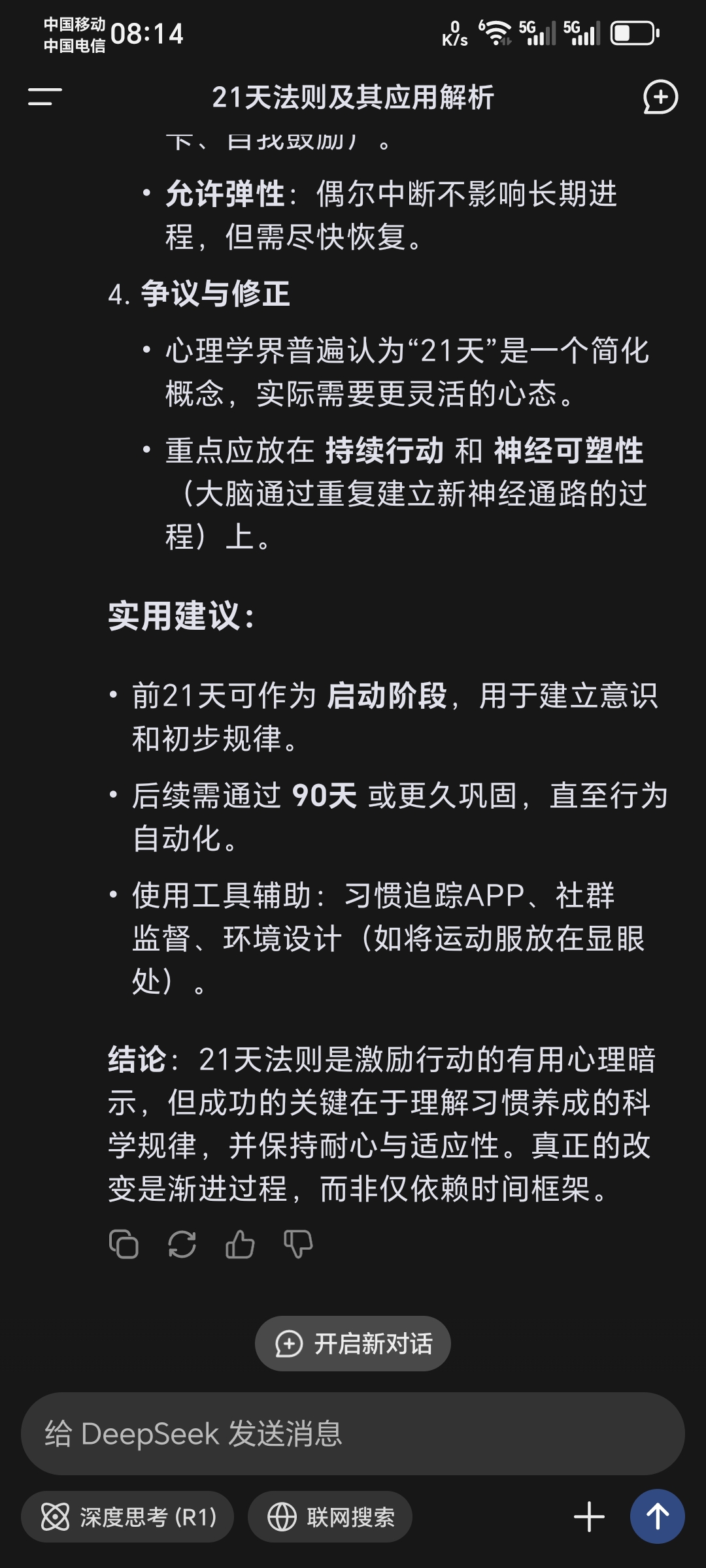Start a new chat from top bar
The height and width of the screenshot is (1568, 706).
point(660,97)
